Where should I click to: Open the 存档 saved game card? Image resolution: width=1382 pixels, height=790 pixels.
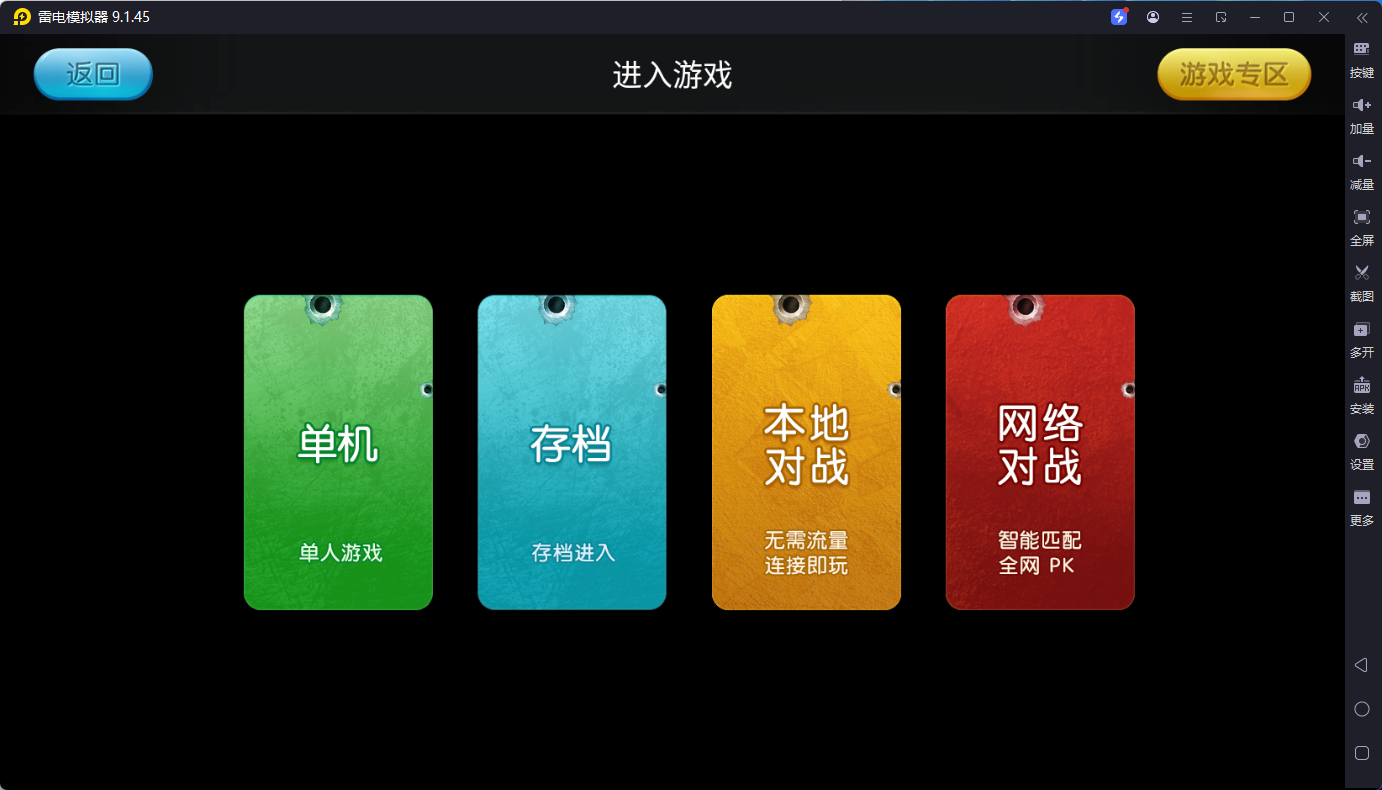pyautogui.click(x=572, y=452)
